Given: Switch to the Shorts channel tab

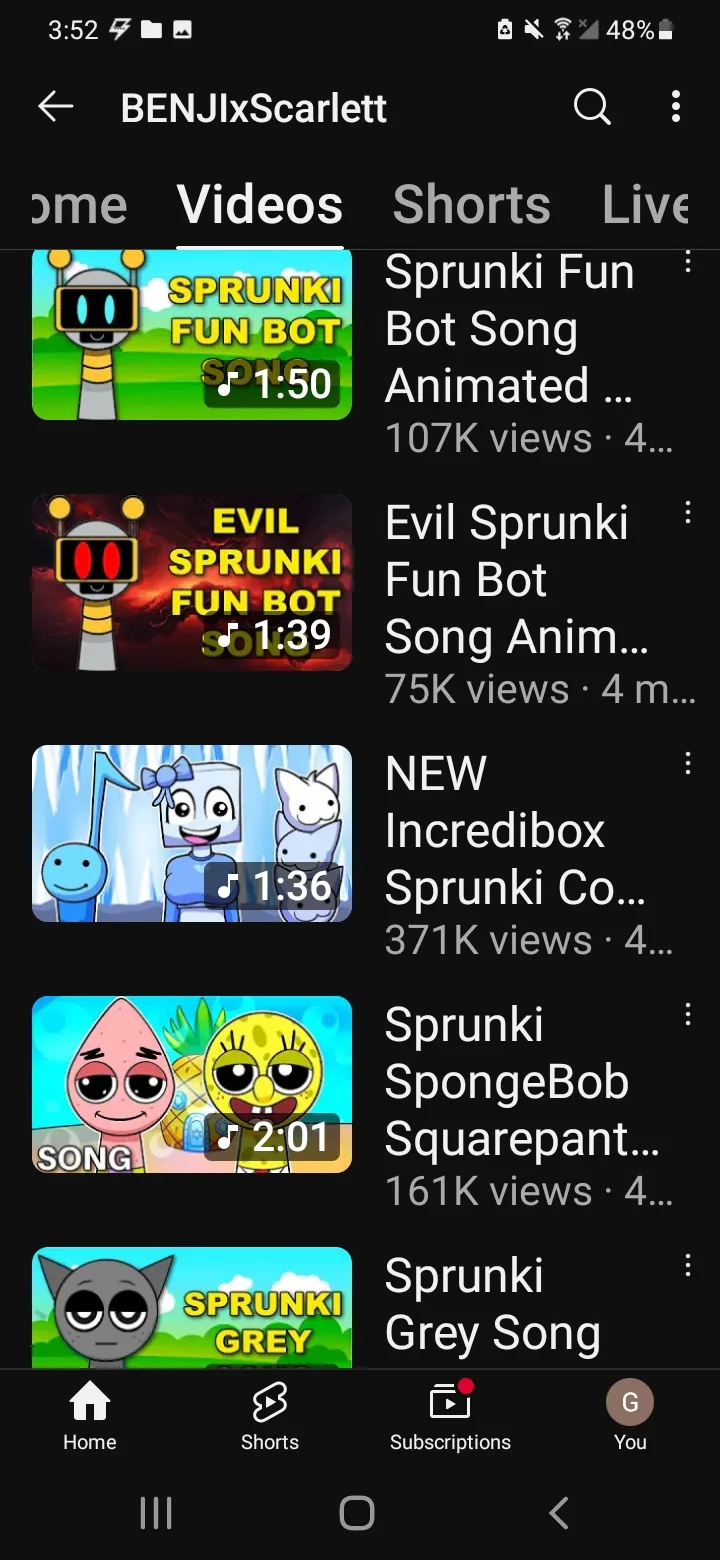Looking at the screenshot, I should 471,205.
